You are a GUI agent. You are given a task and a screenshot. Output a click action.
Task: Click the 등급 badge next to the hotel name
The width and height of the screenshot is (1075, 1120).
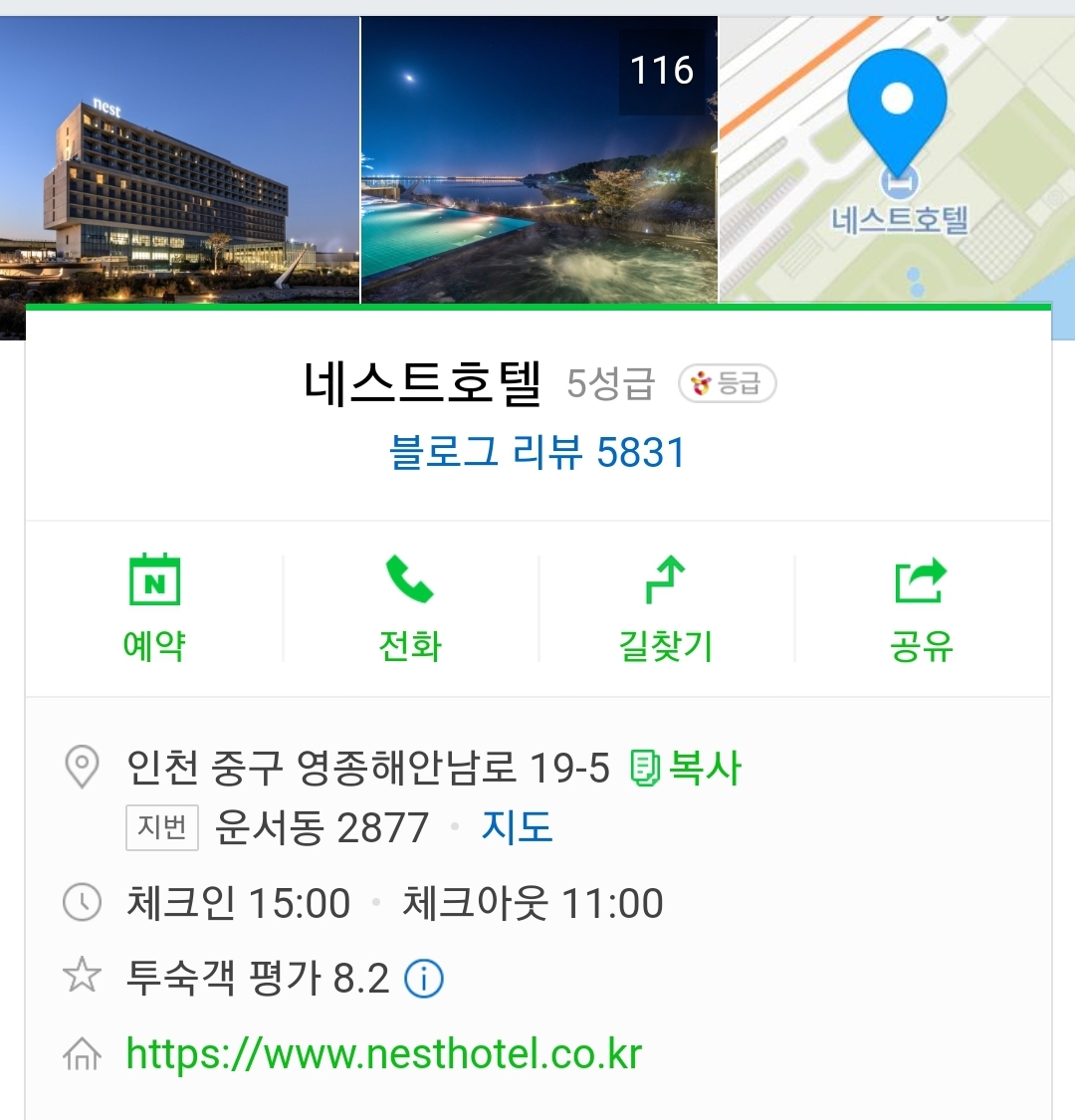pyautogui.click(x=727, y=383)
